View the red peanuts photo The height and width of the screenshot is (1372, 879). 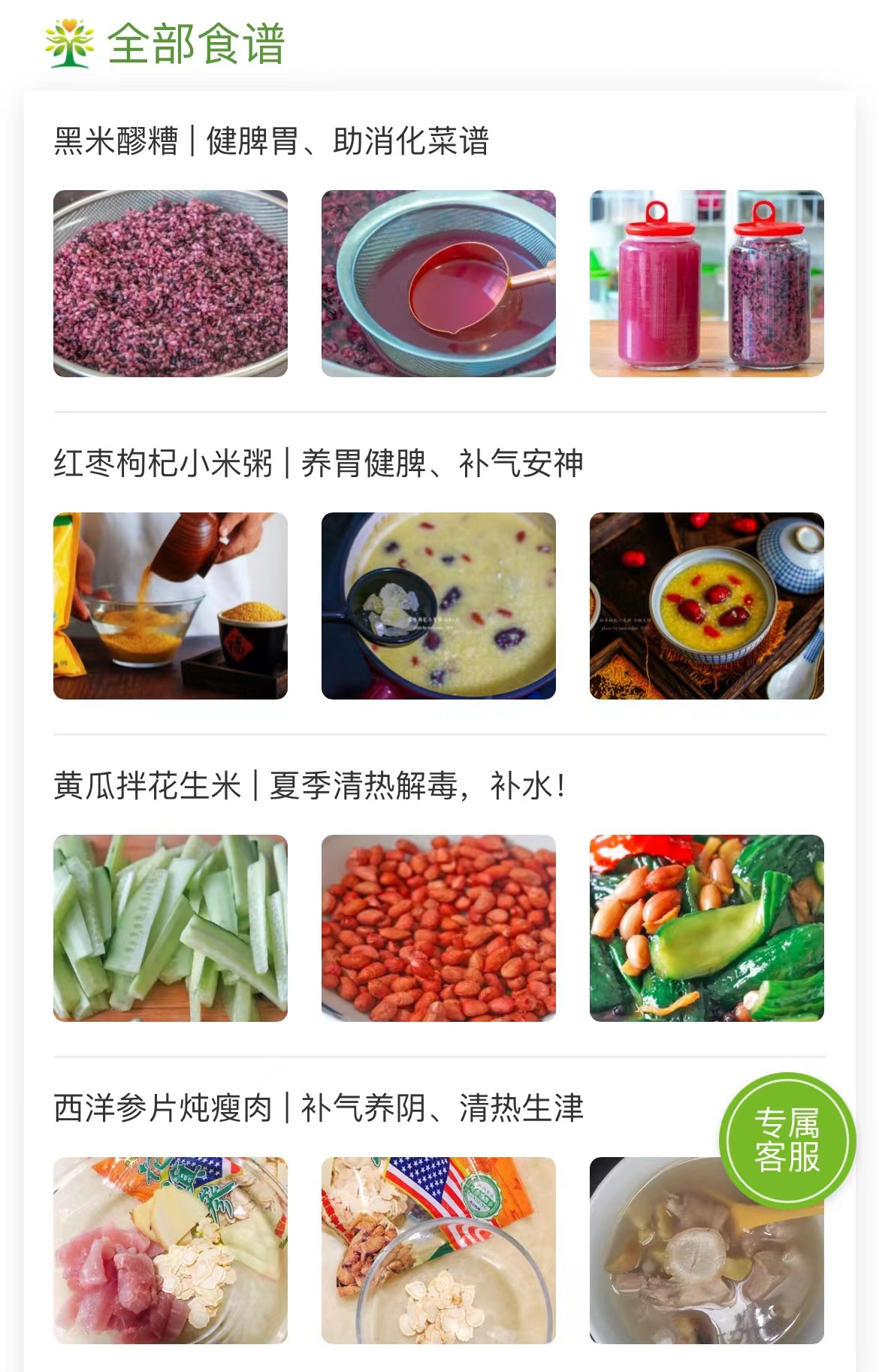pyautogui.click(x=439, y=928)
